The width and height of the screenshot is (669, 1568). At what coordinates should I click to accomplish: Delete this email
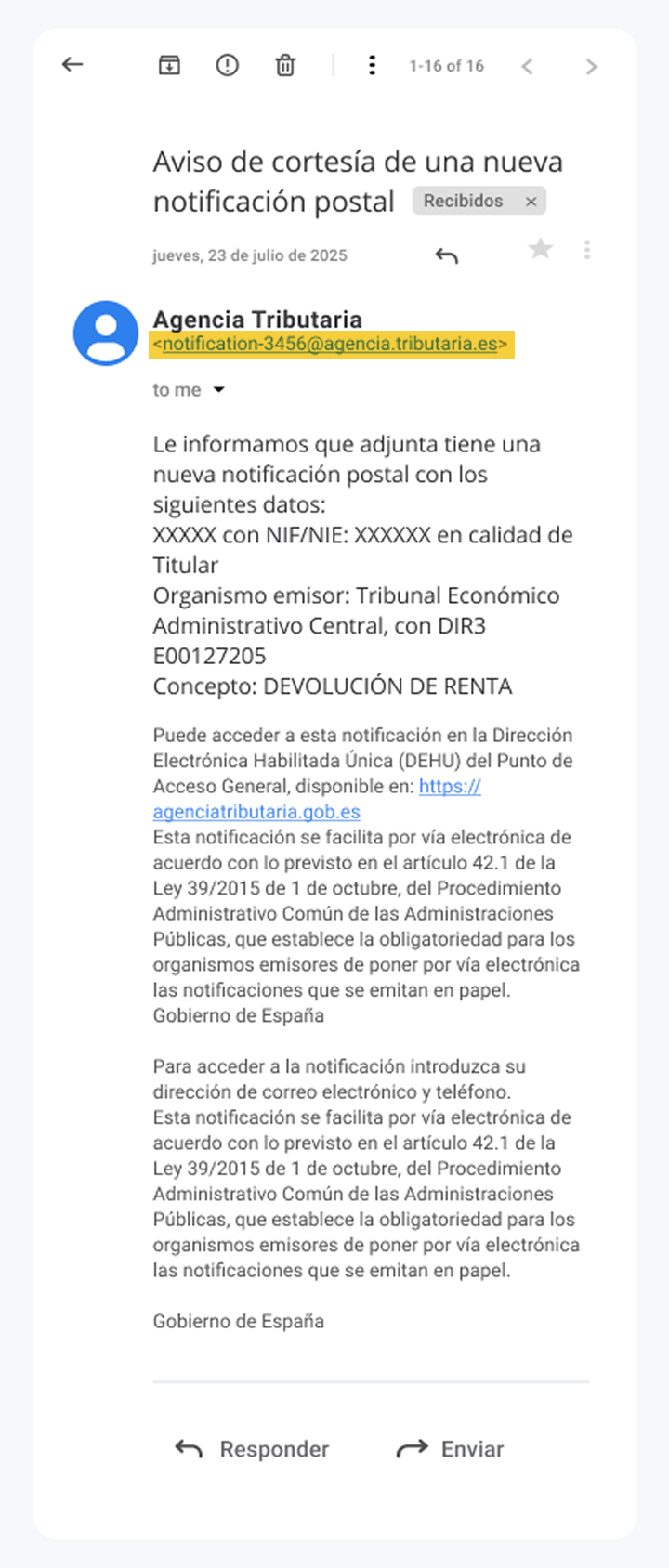tap(285, 65)
